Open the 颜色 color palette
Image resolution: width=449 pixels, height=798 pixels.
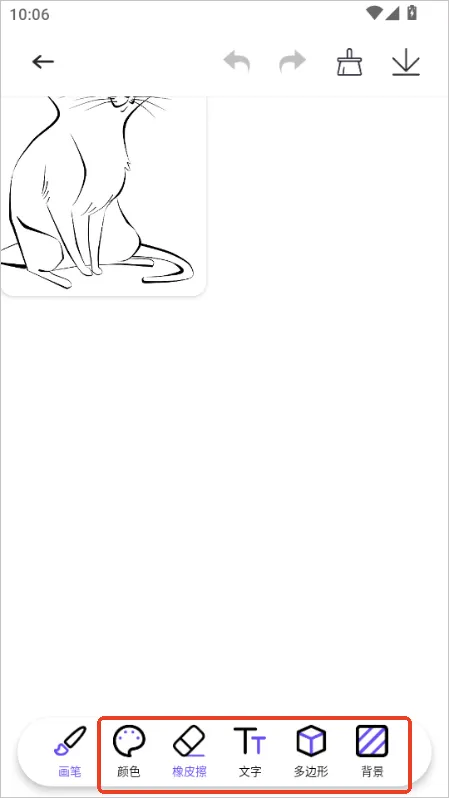pyautogui.click(x=129, y=752)
